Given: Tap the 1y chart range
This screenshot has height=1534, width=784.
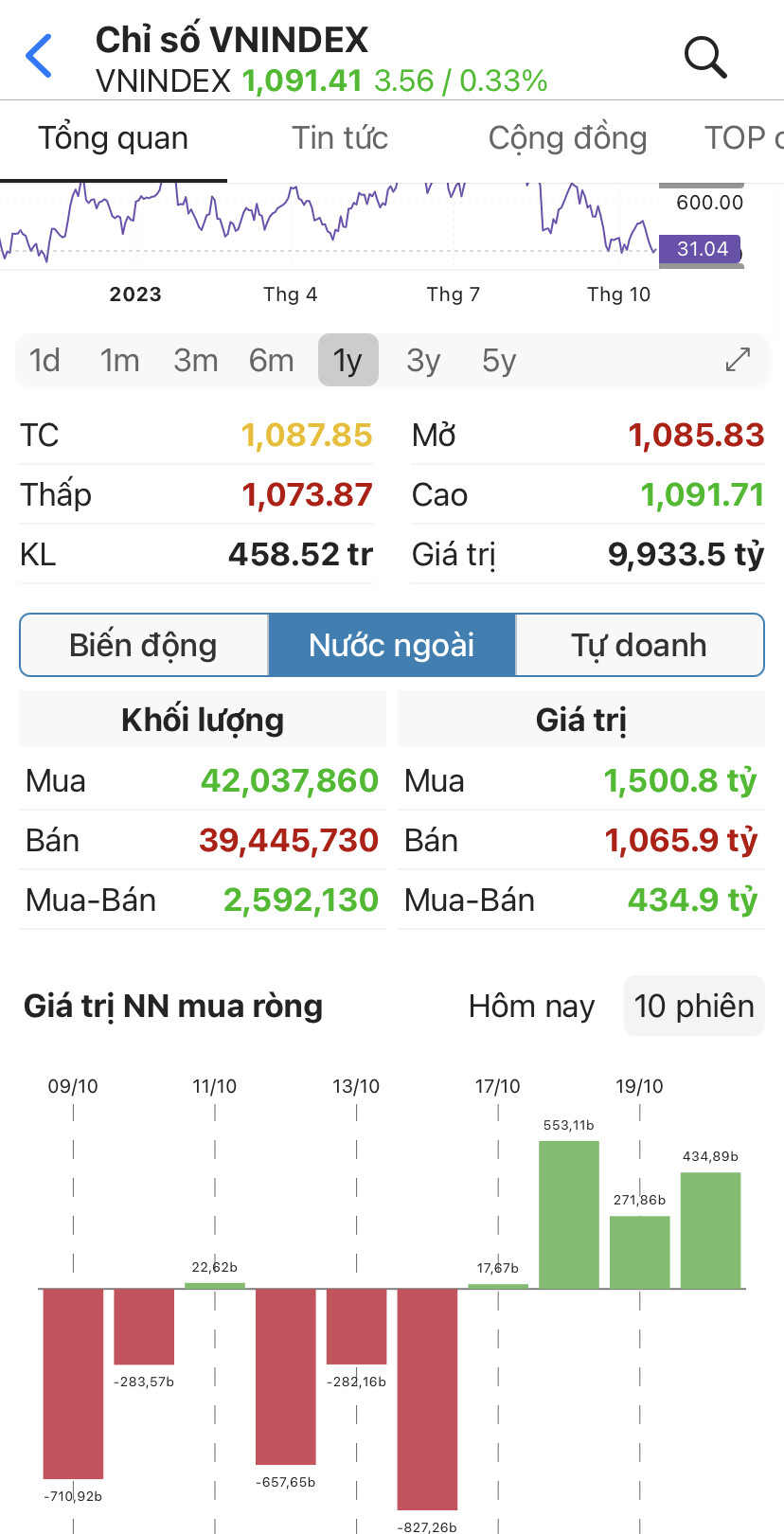Looking at the screenshot, I should point(347,361).
